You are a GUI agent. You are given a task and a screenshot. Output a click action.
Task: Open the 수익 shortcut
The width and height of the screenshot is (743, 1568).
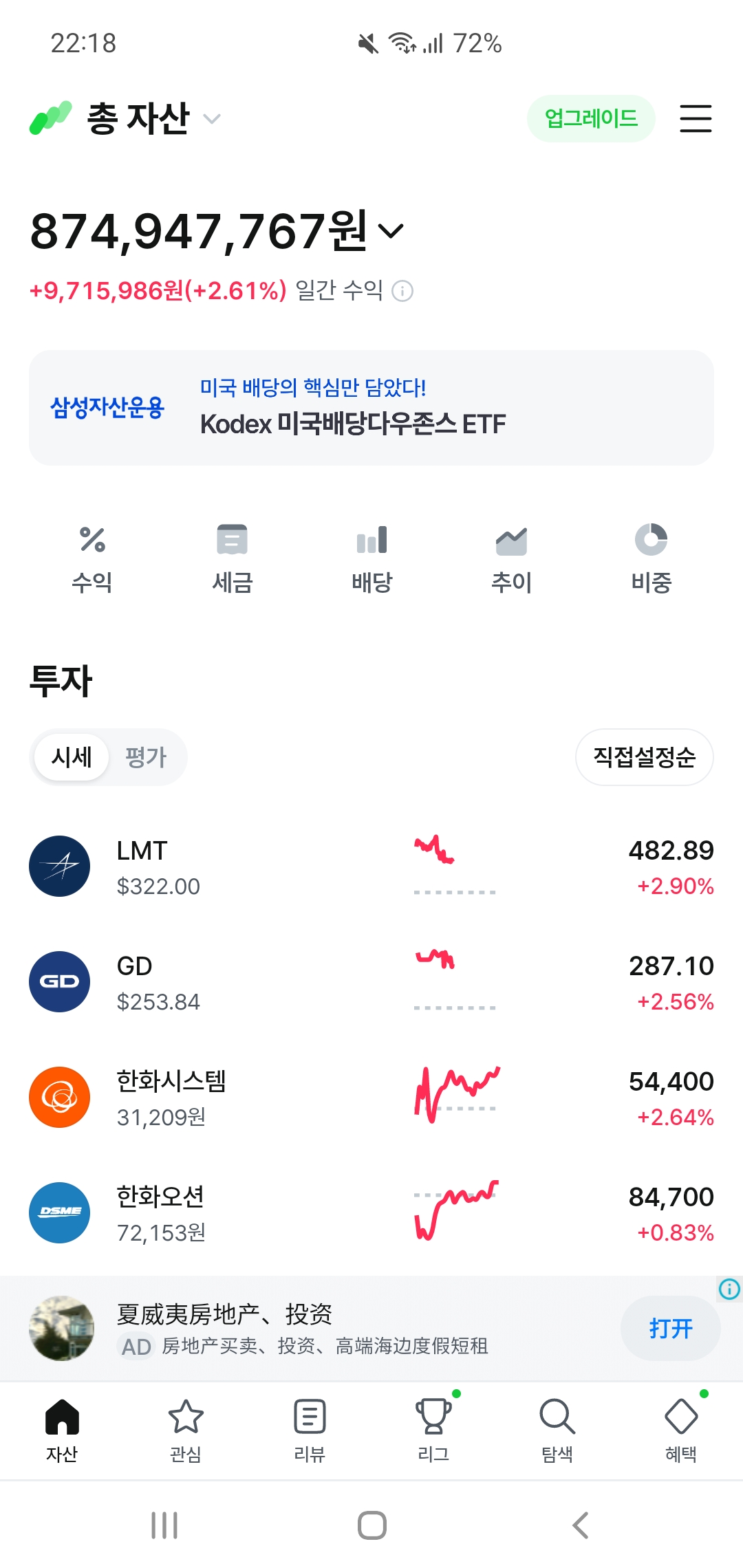click(92, 558)
